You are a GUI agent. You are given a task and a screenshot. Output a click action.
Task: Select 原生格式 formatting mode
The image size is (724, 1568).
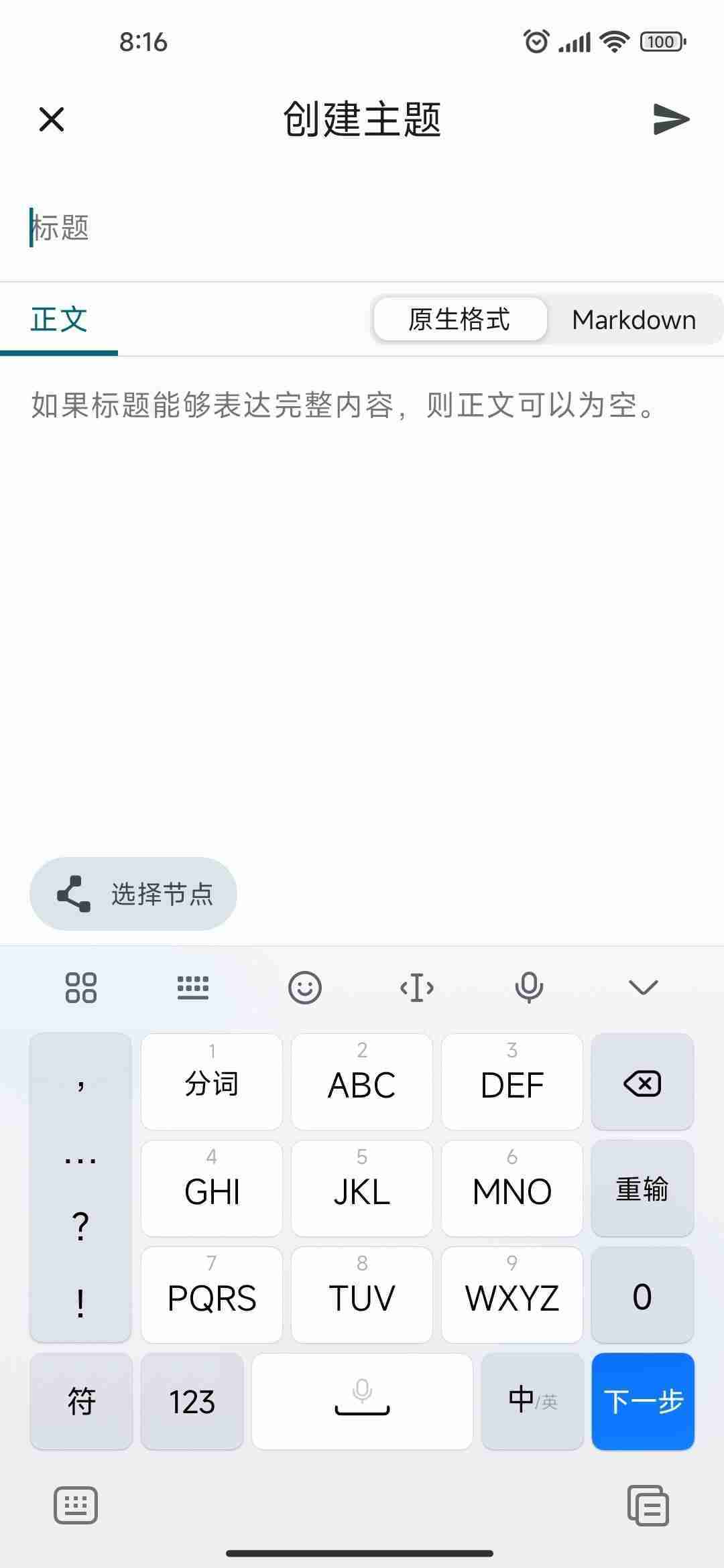(460, 320)
